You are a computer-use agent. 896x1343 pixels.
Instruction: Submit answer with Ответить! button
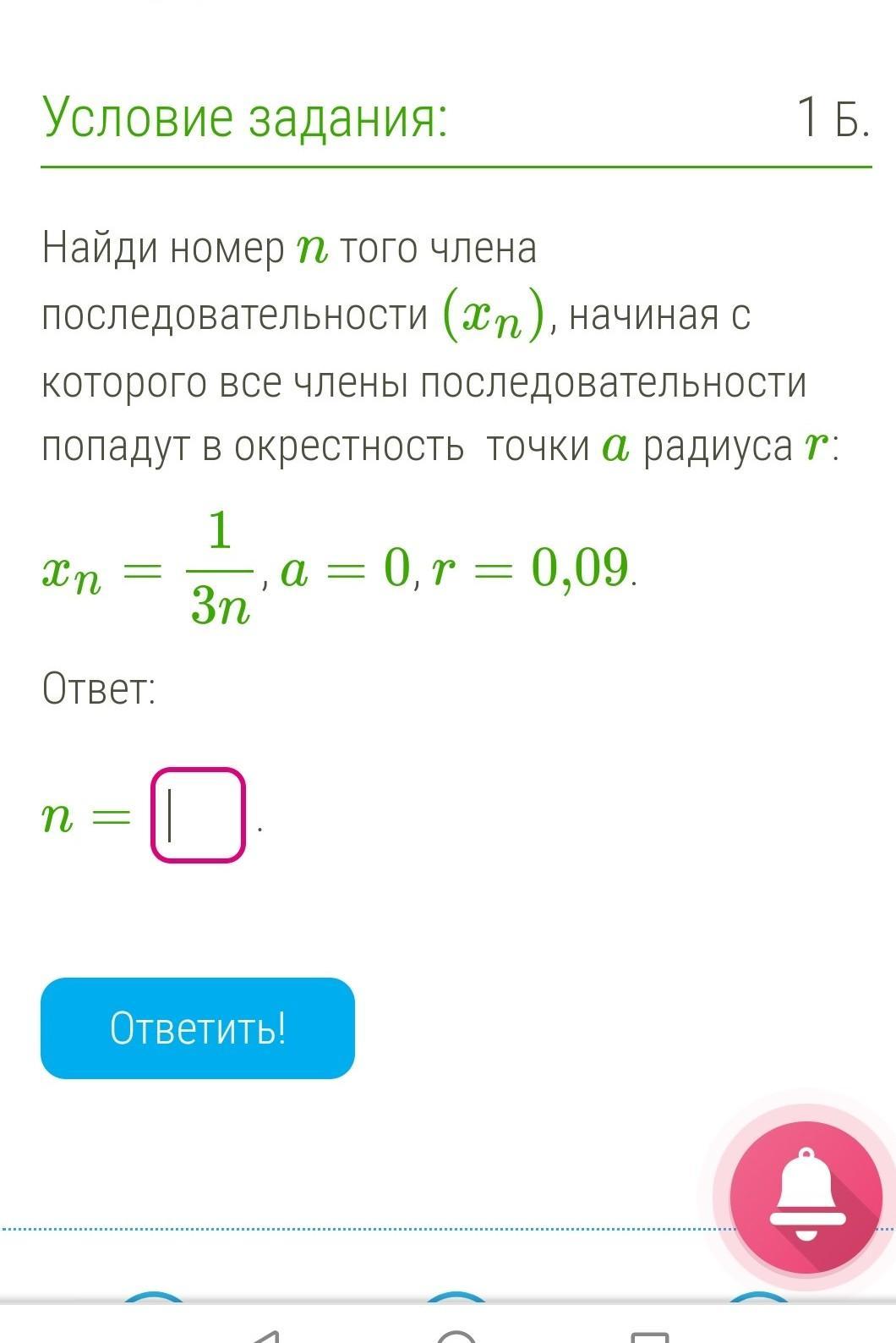click(198, 1028)
